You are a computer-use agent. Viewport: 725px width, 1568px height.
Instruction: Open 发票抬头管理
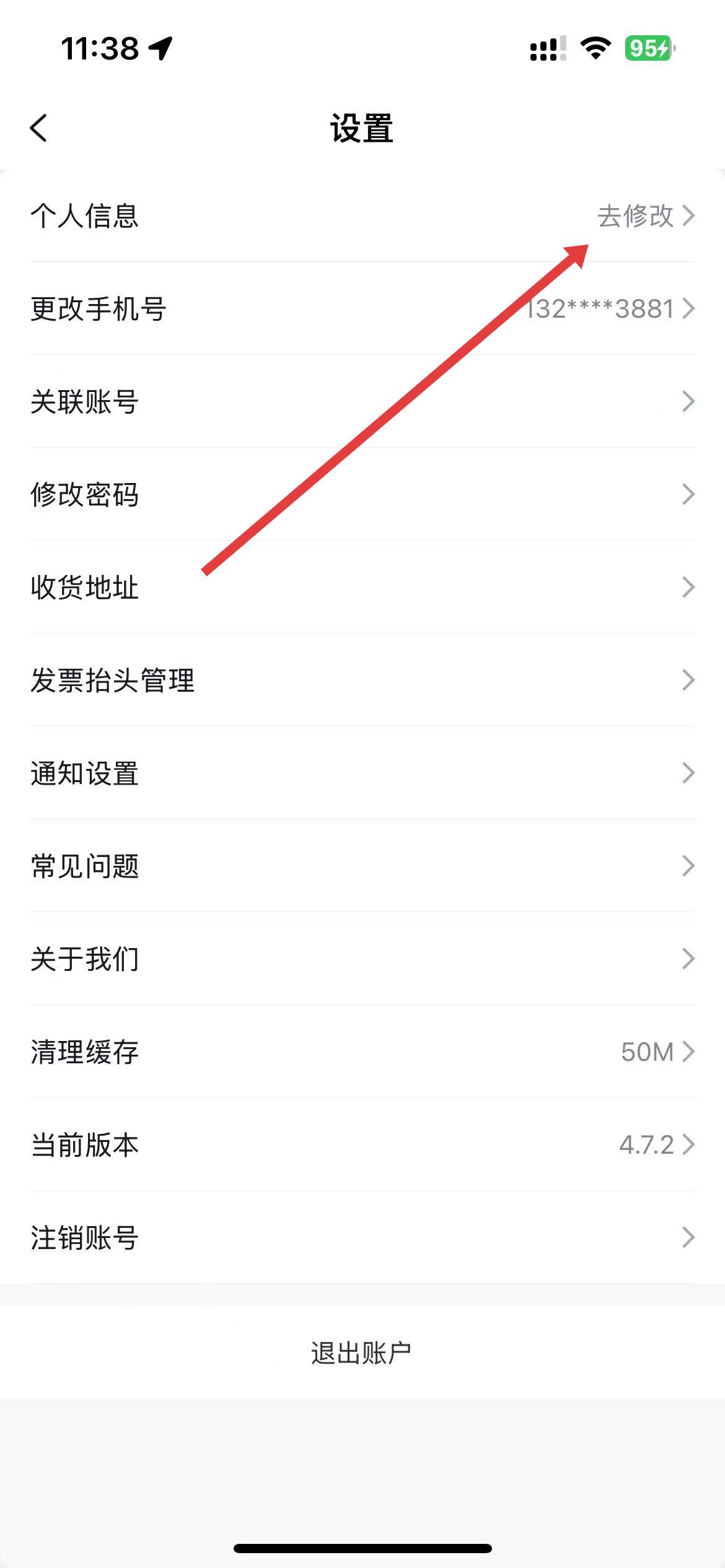point(362,680)
